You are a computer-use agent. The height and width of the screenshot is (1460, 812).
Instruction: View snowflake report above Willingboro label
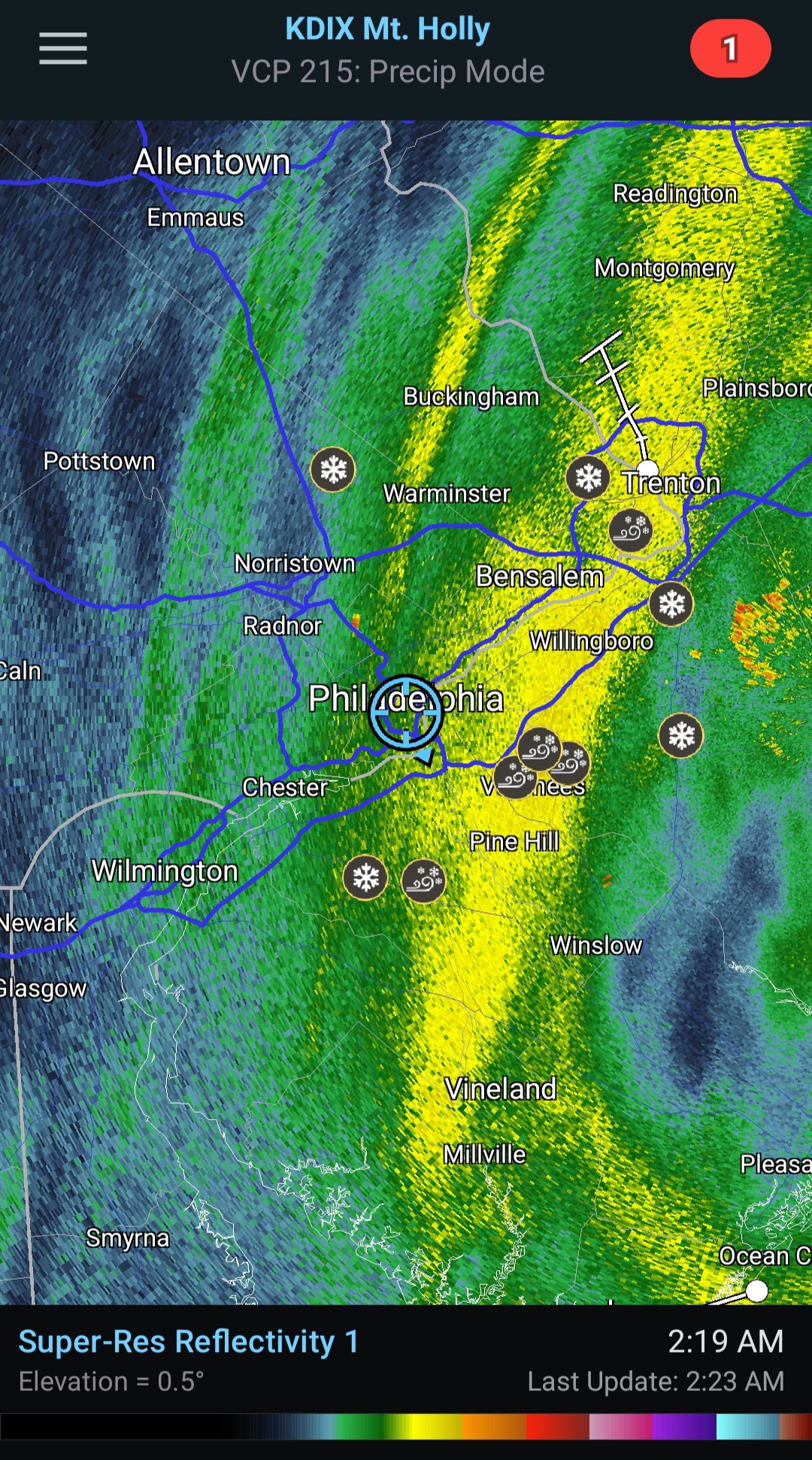tap(671, 604)
